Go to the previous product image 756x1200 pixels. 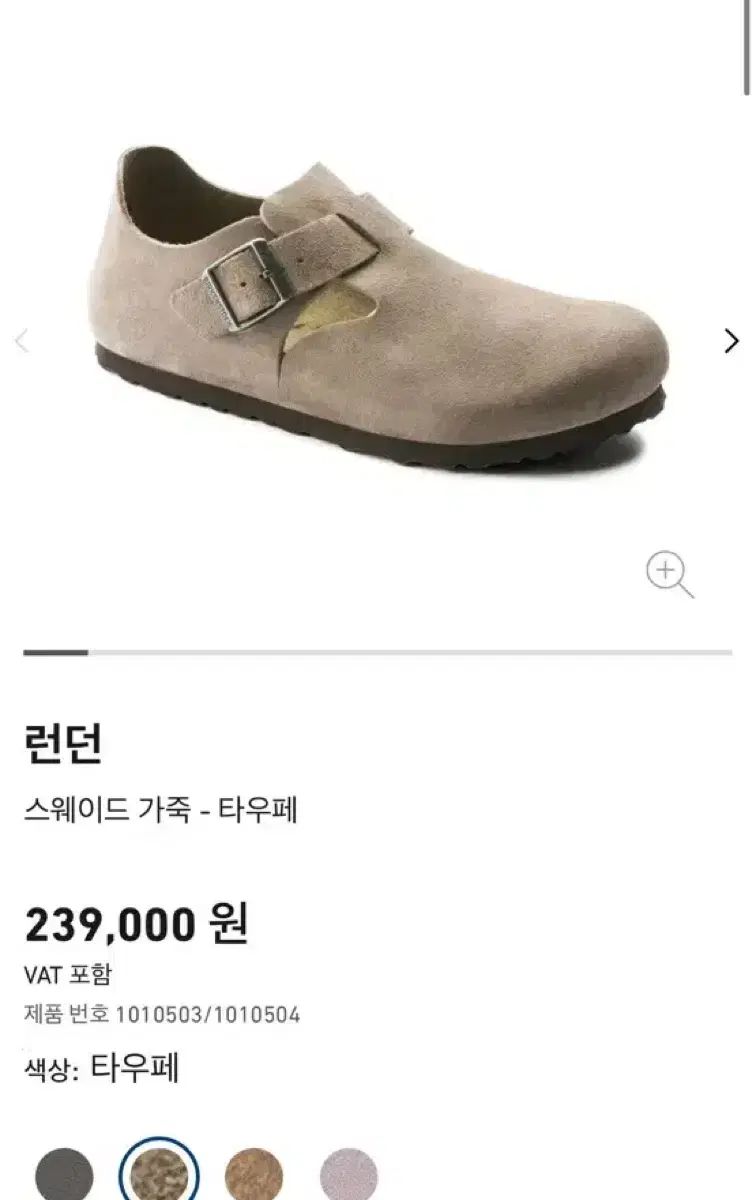(x=22, y=341)
